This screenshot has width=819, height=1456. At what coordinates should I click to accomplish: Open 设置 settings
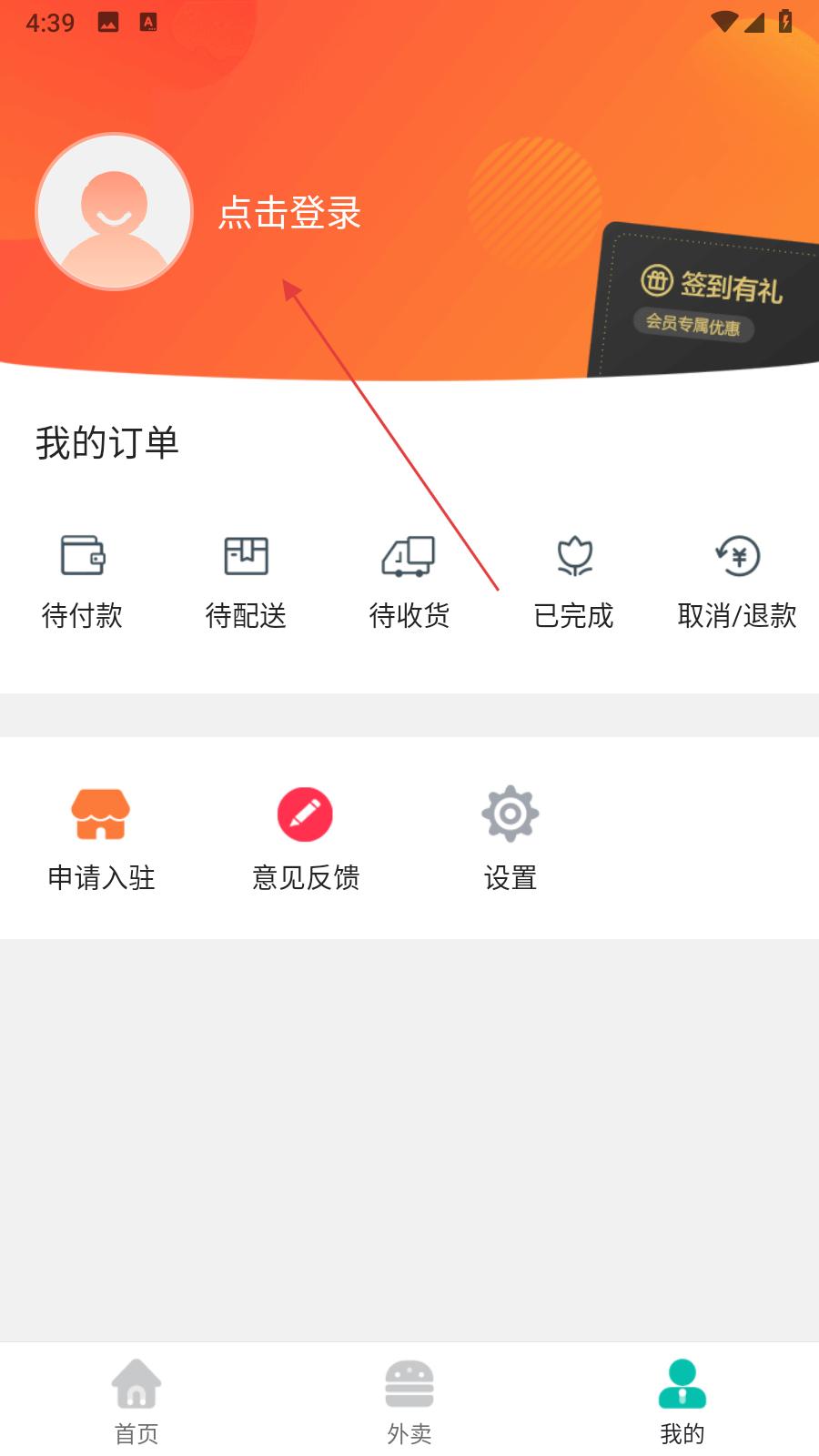[x=511, y=838]
